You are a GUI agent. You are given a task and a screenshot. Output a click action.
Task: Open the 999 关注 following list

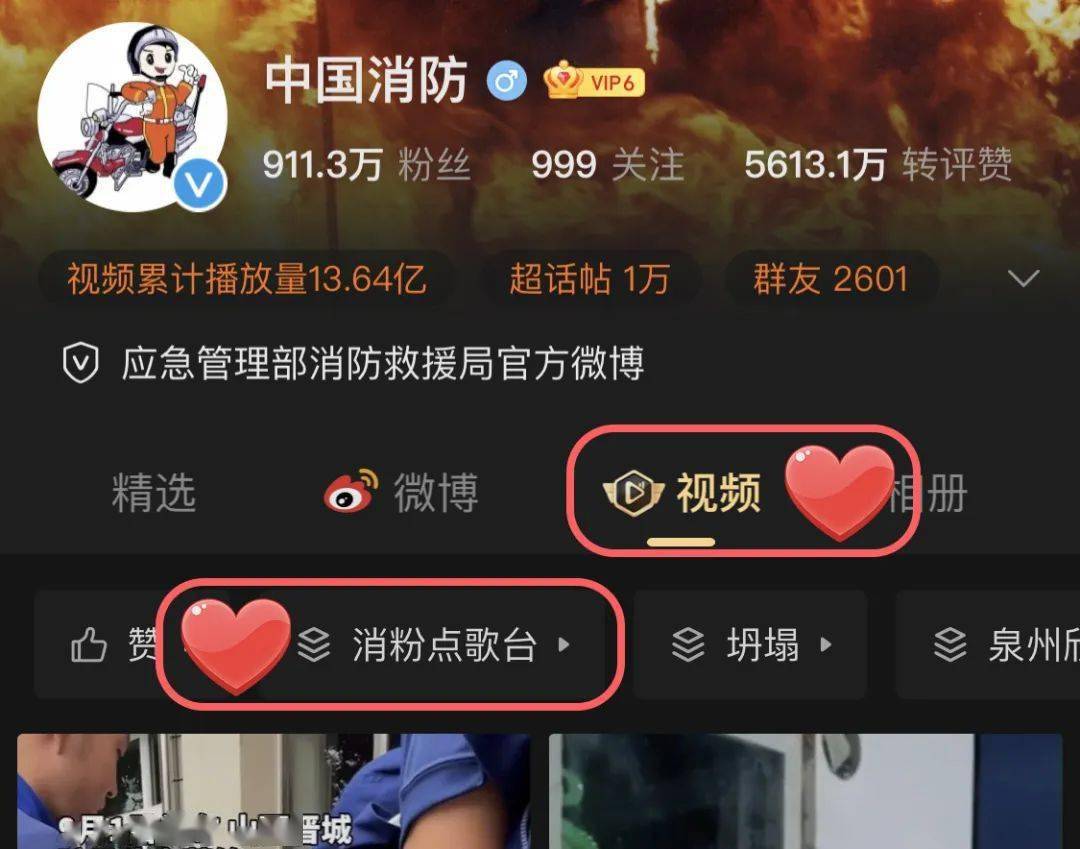[x=606, y=164]
